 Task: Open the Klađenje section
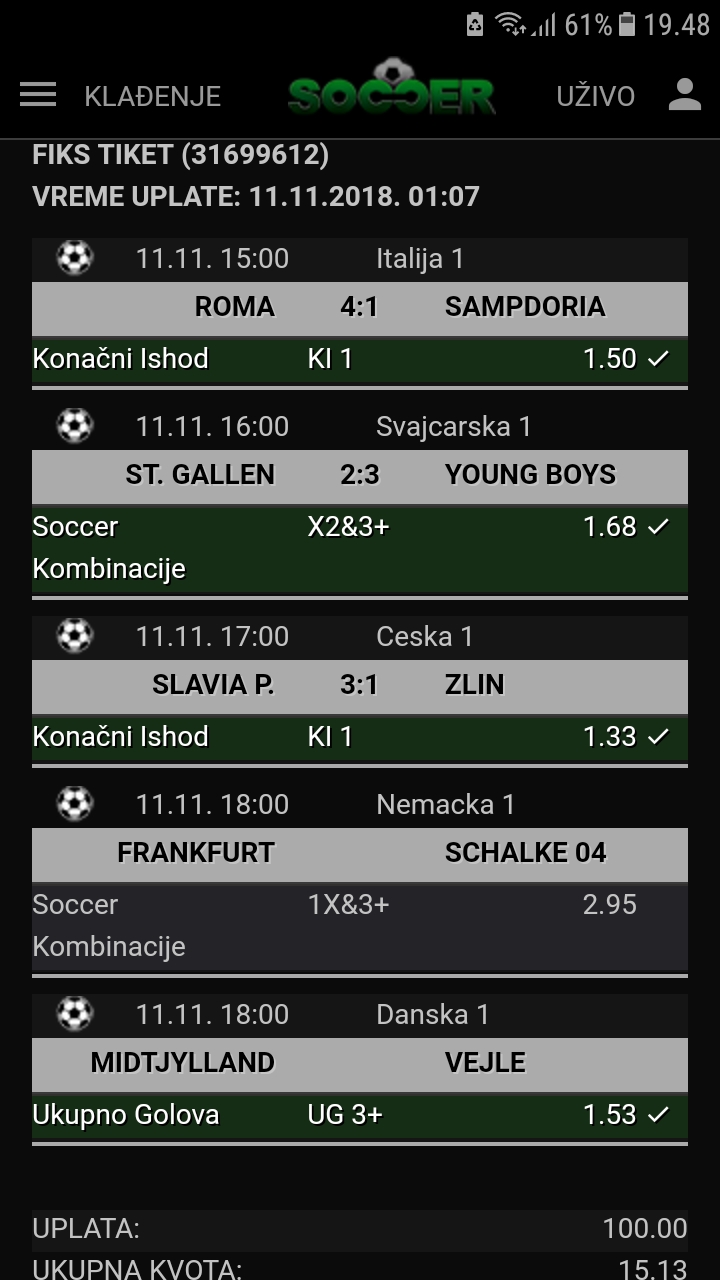click(153, 96)
